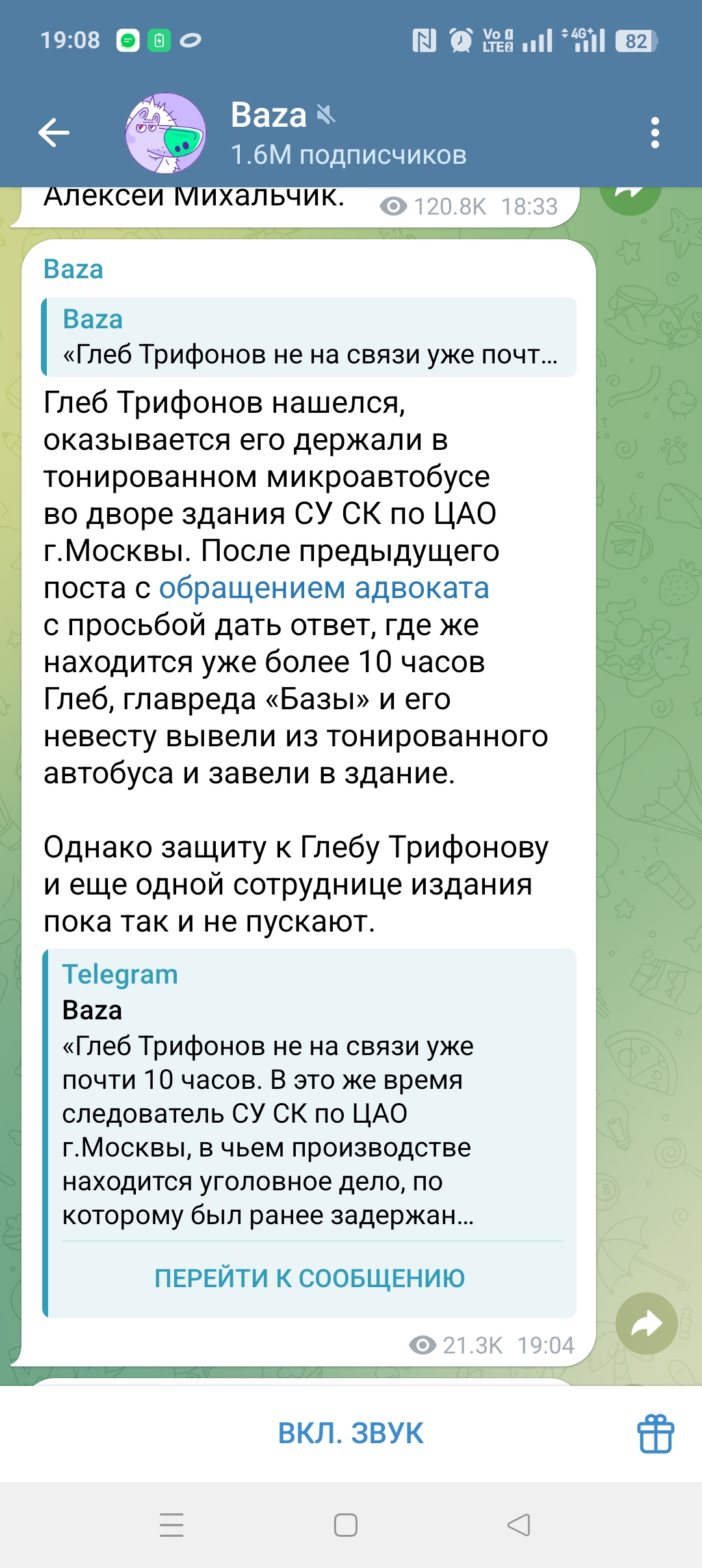Tap ПЕРЕЙТИ К СООБЩЕНИЮ button
The image size is (702, 1568).
click(x=309, y=1278)
